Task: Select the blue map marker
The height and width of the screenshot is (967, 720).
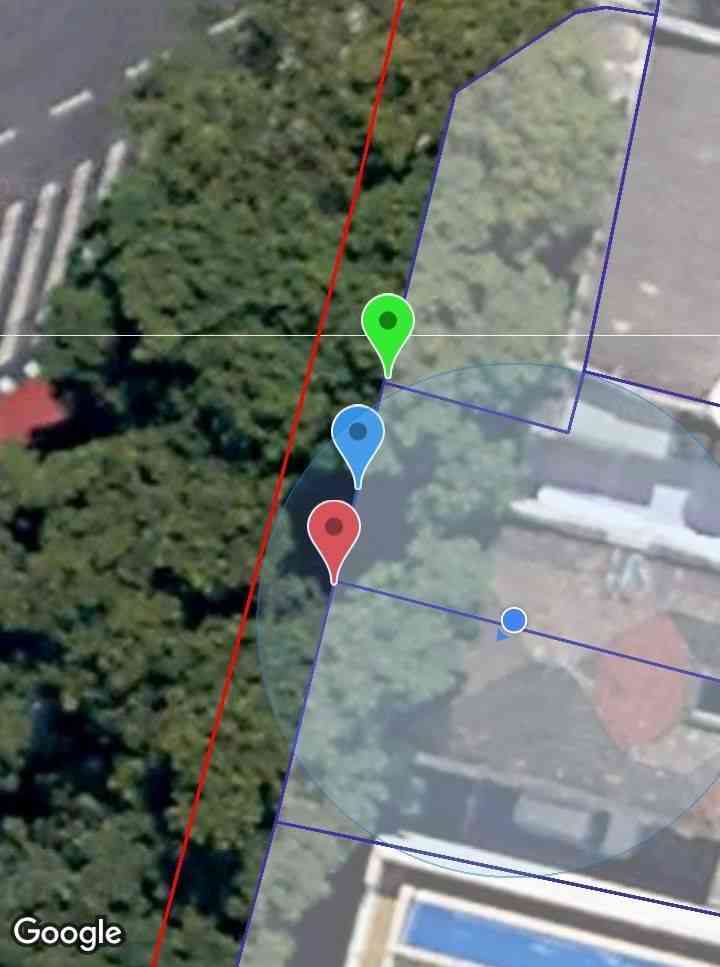Action: pos(358,435)
